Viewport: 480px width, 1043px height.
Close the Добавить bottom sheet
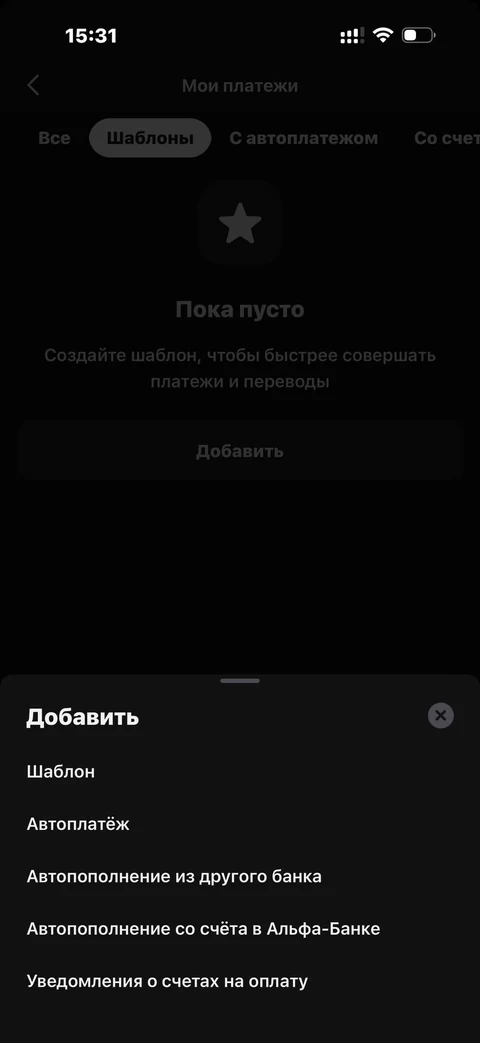pyautogui.click(x=440, y=716)
